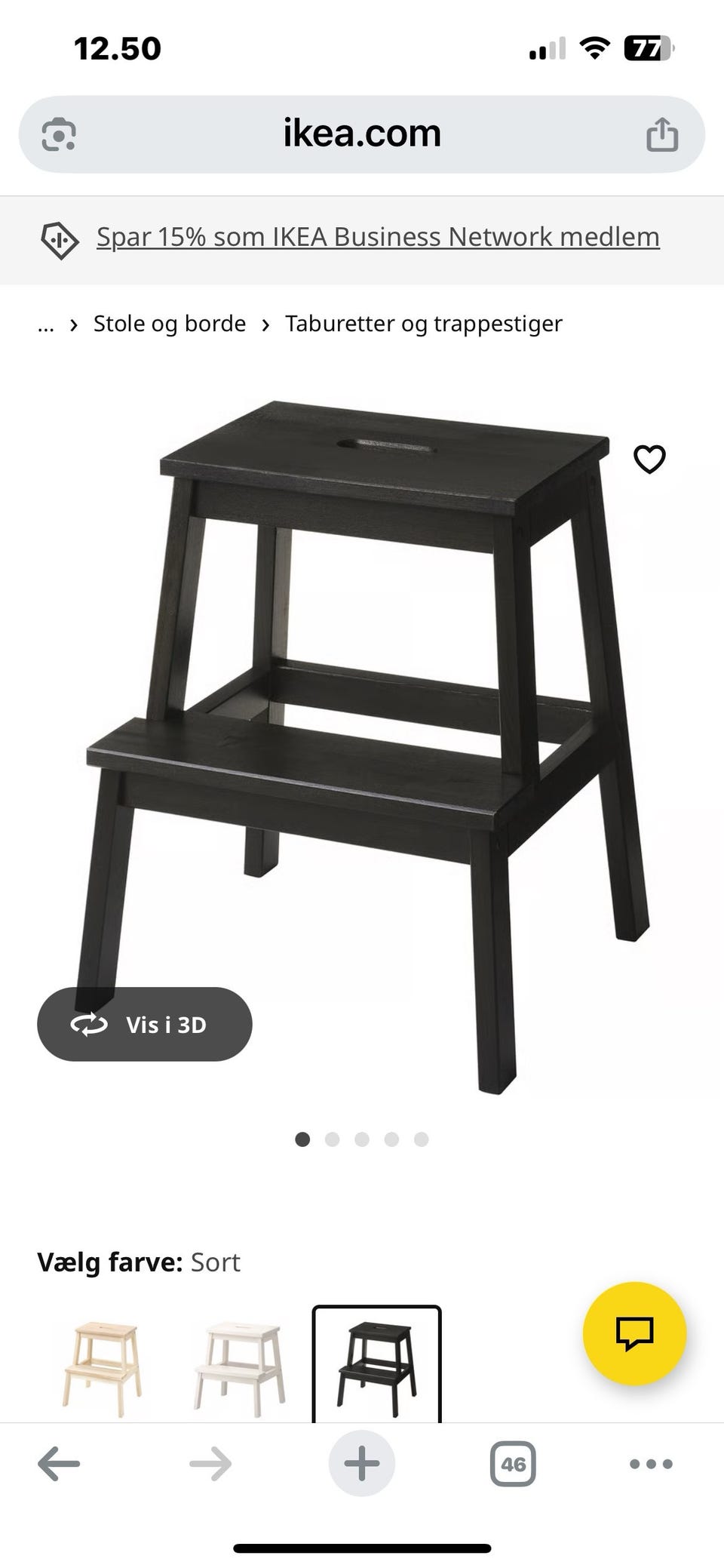
Task: Select the black stool color
Action: [376, 1364]
